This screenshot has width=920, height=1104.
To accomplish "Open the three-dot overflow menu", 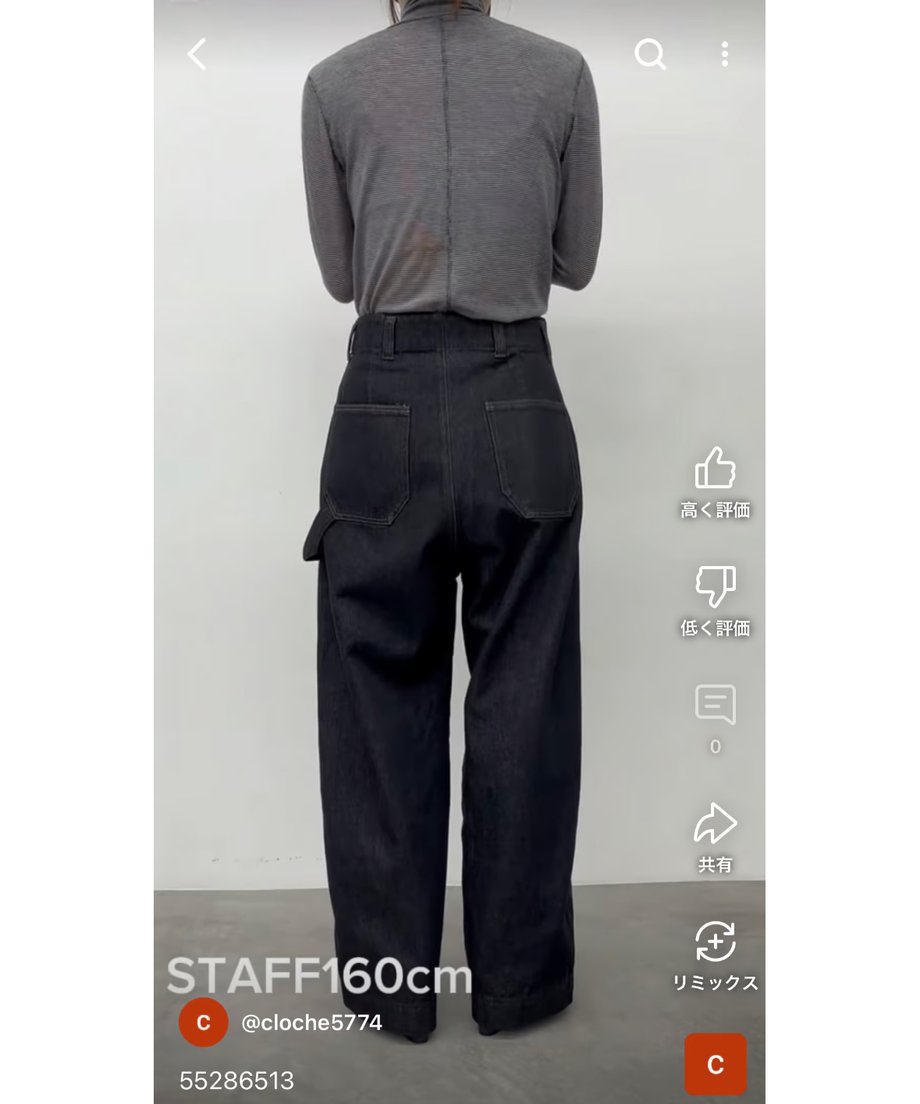I will point(724,54).
